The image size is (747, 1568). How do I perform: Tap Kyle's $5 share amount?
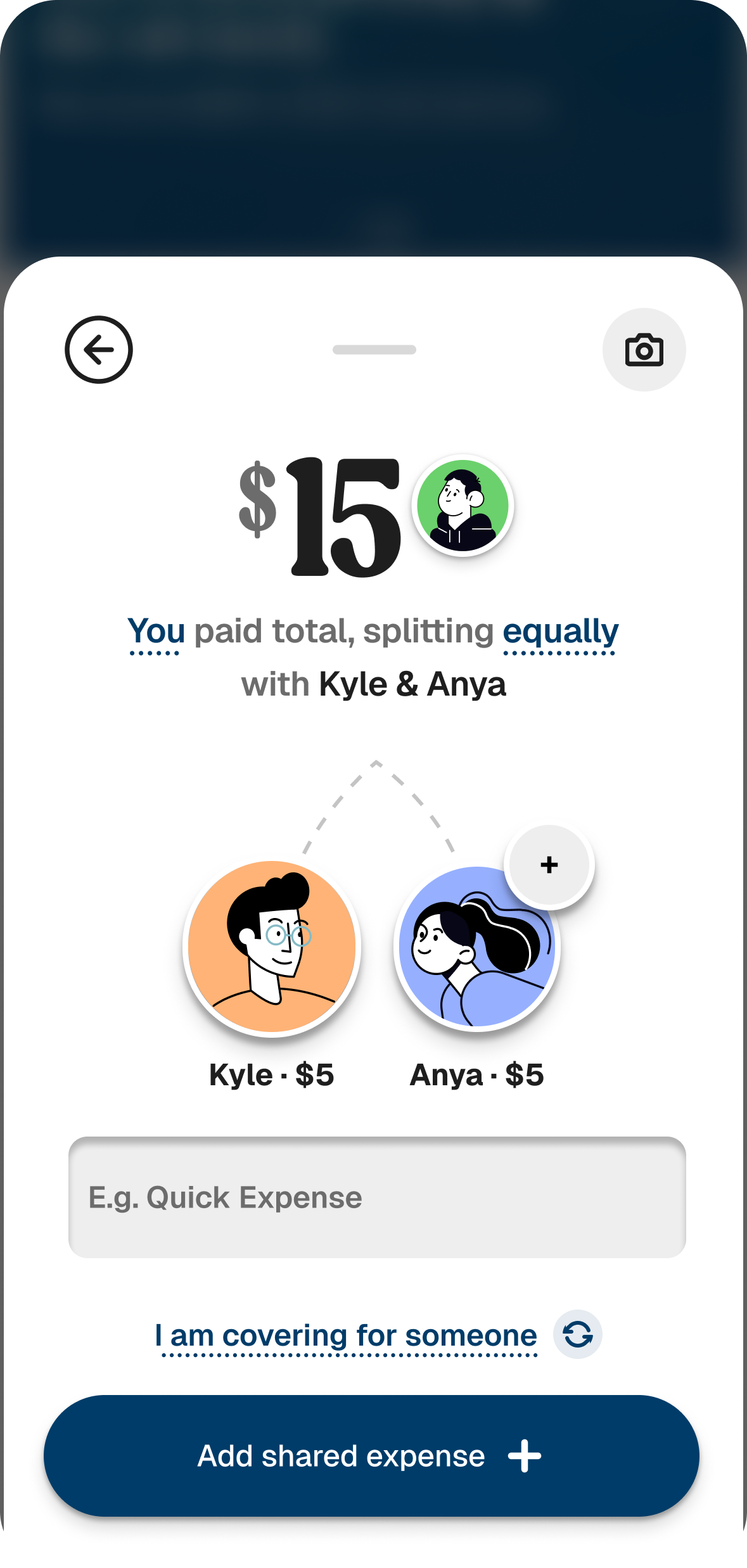click(316, 1074)
